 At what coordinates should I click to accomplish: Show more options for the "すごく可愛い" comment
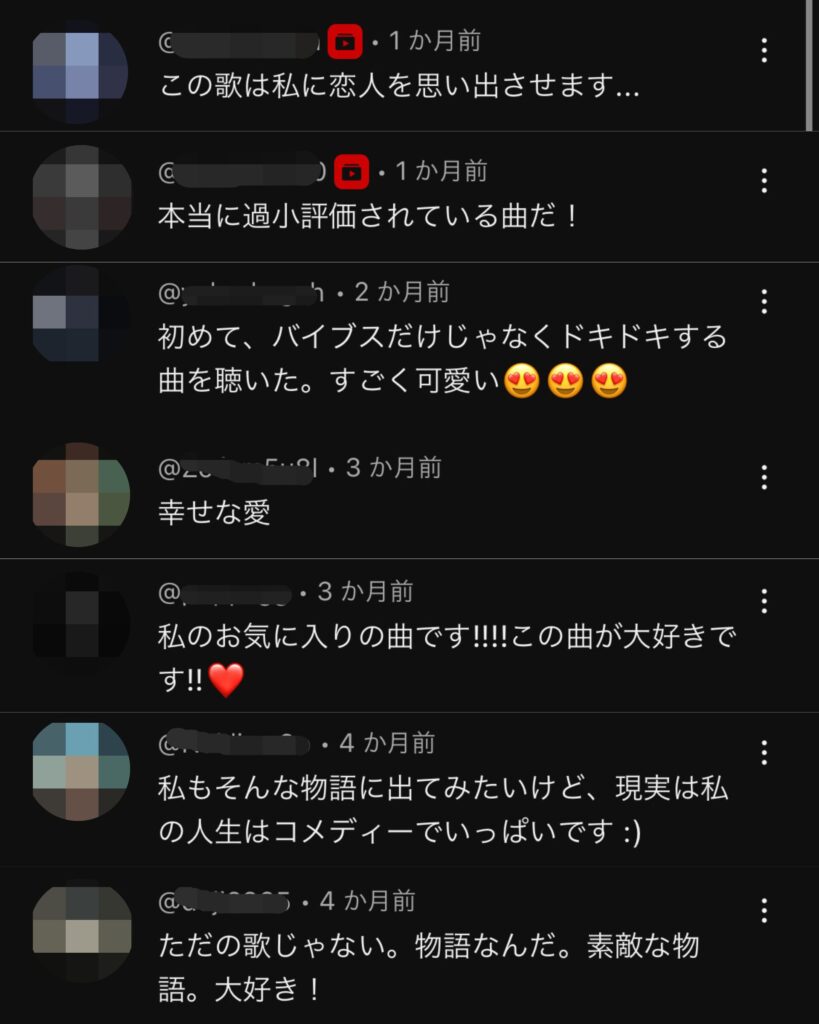coord(764,302)
